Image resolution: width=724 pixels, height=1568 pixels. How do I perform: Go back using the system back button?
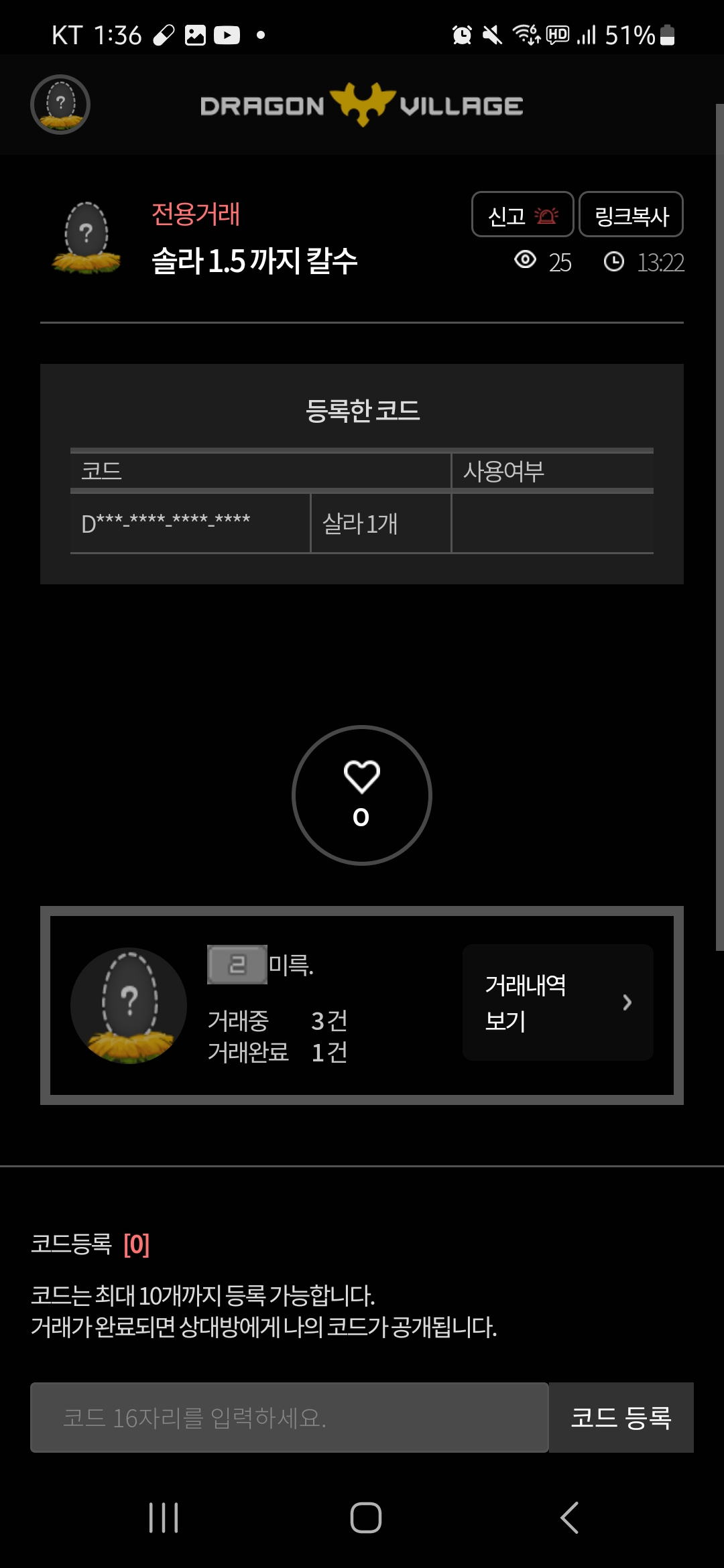point(569,1518)
